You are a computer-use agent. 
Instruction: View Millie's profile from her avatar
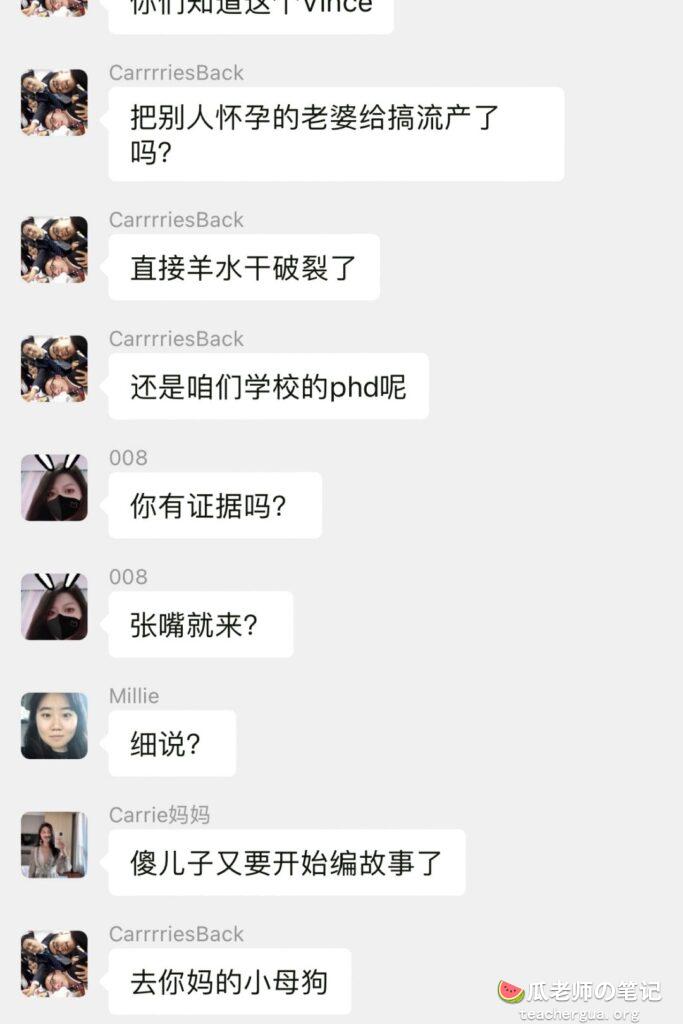pyautogui.click(x=54, y=725)
